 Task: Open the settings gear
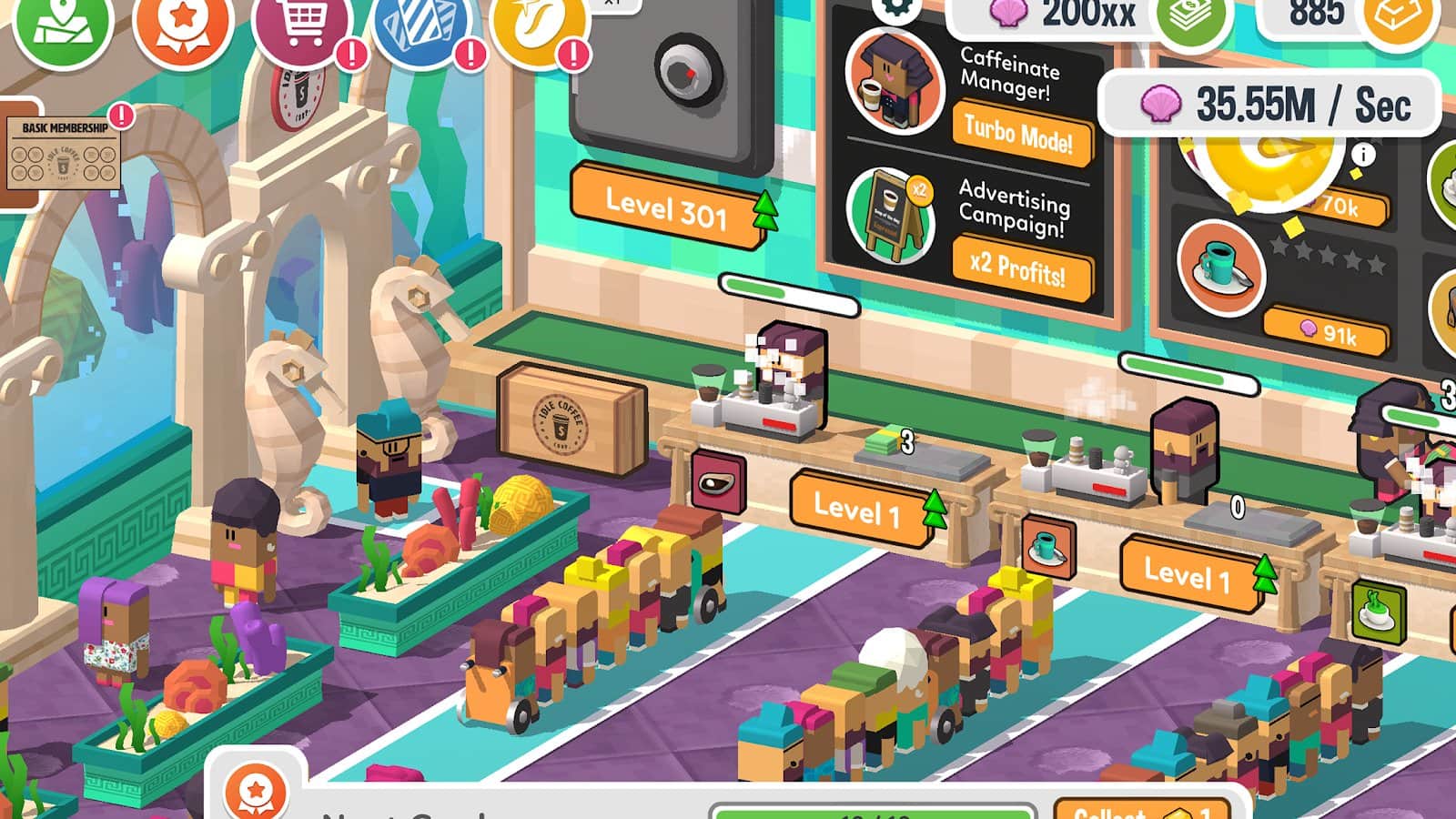pos(895,9)
